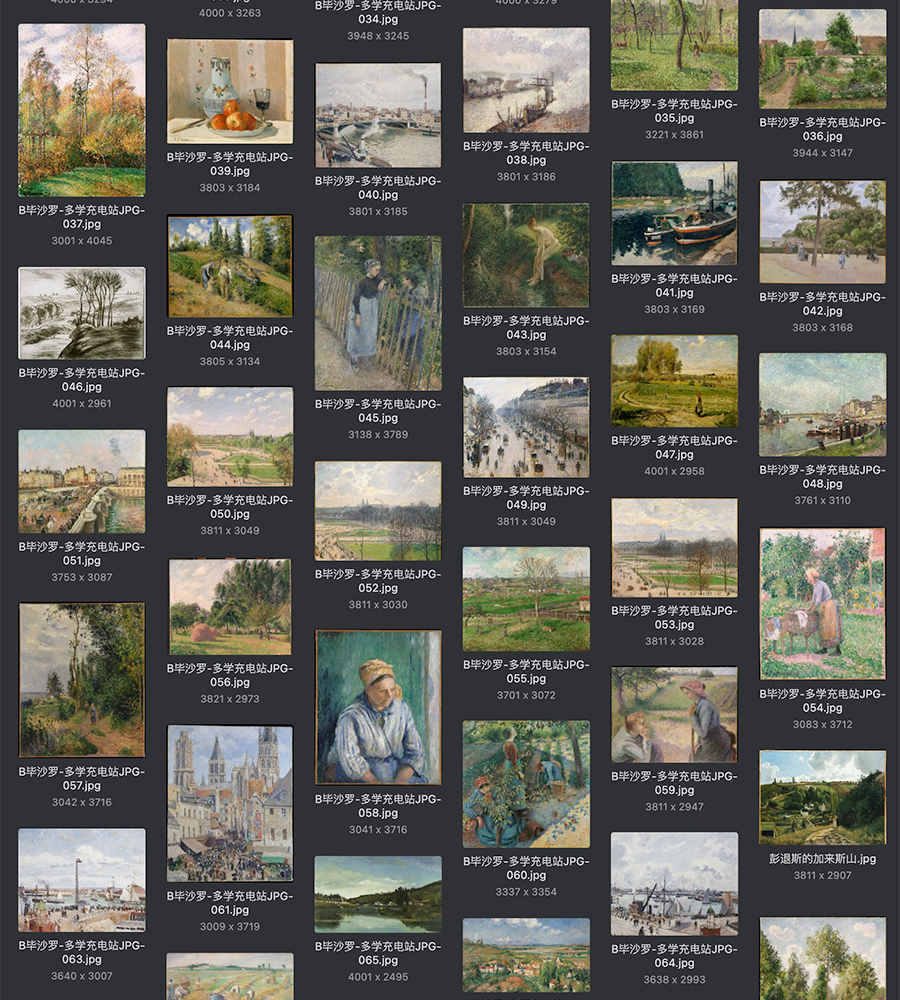This screenshot has height=1000, width=900.
Task: View the riverside painting 048.jpg
Action: (822, 404)
